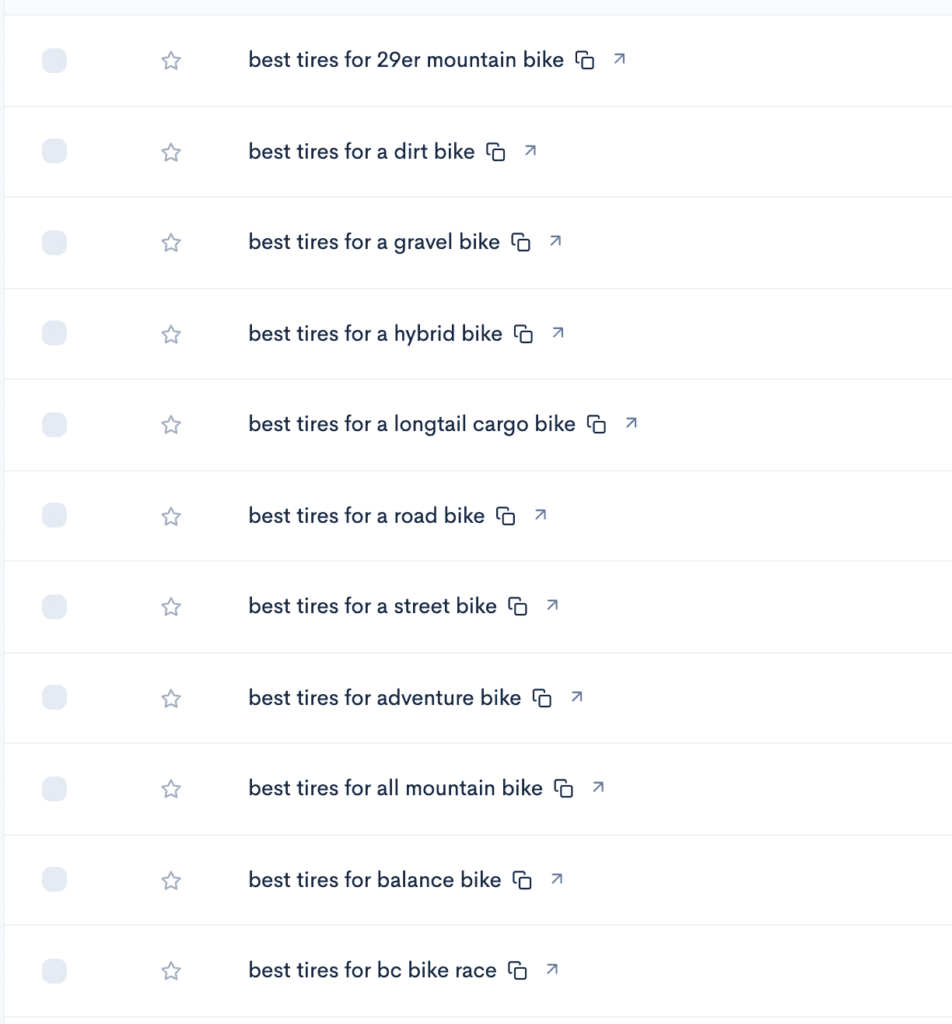952x1024 pixels.
Task: Star the 'best tires for a hybrid bike' keyword
Action: point(171,334)
